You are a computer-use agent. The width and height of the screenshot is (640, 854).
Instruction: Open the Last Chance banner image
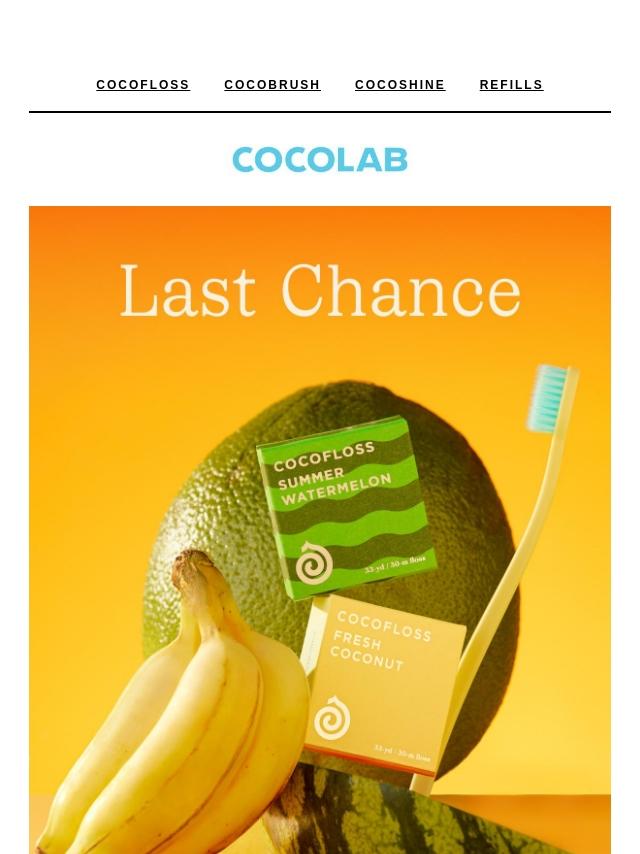tap(320, 530)
